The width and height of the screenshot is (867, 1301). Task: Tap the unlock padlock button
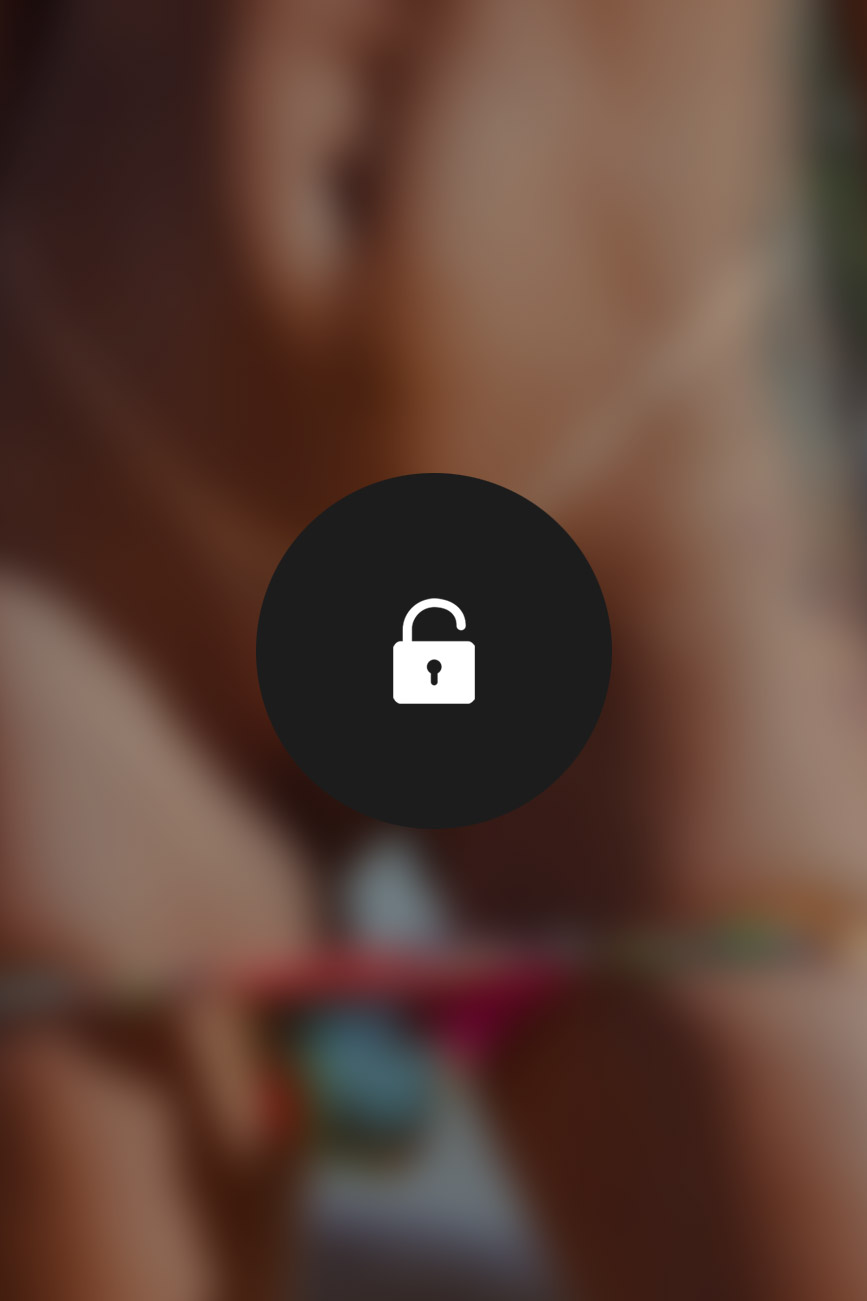pyautogui.click(x=433, y=651)
